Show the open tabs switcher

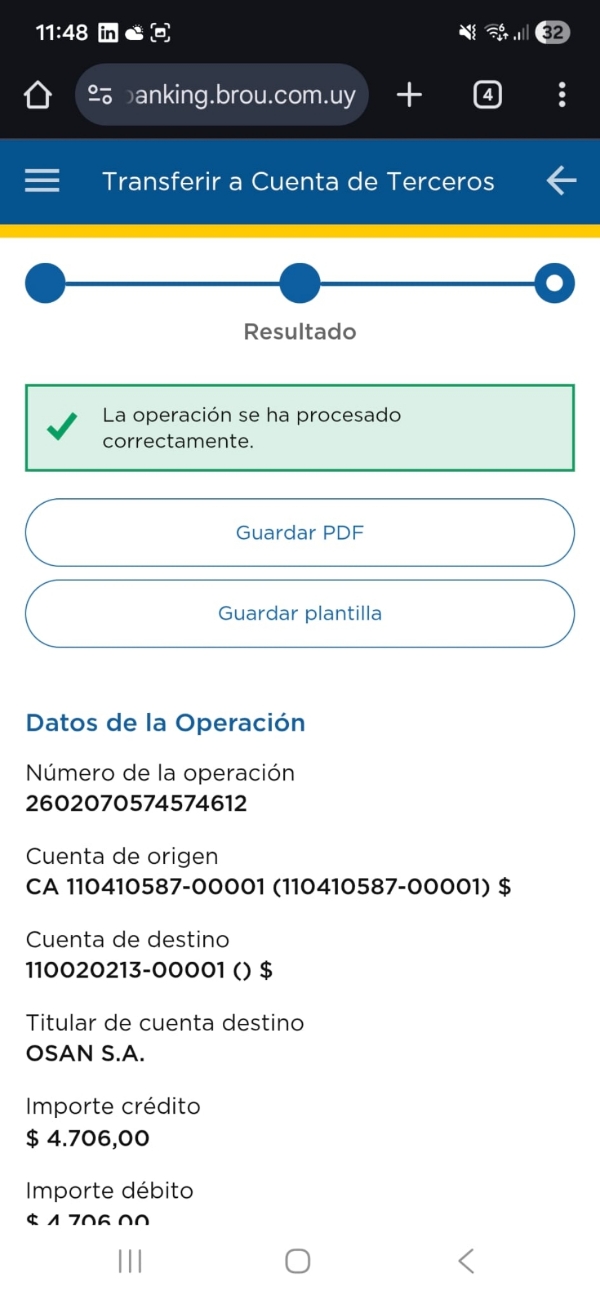point(487,95)
